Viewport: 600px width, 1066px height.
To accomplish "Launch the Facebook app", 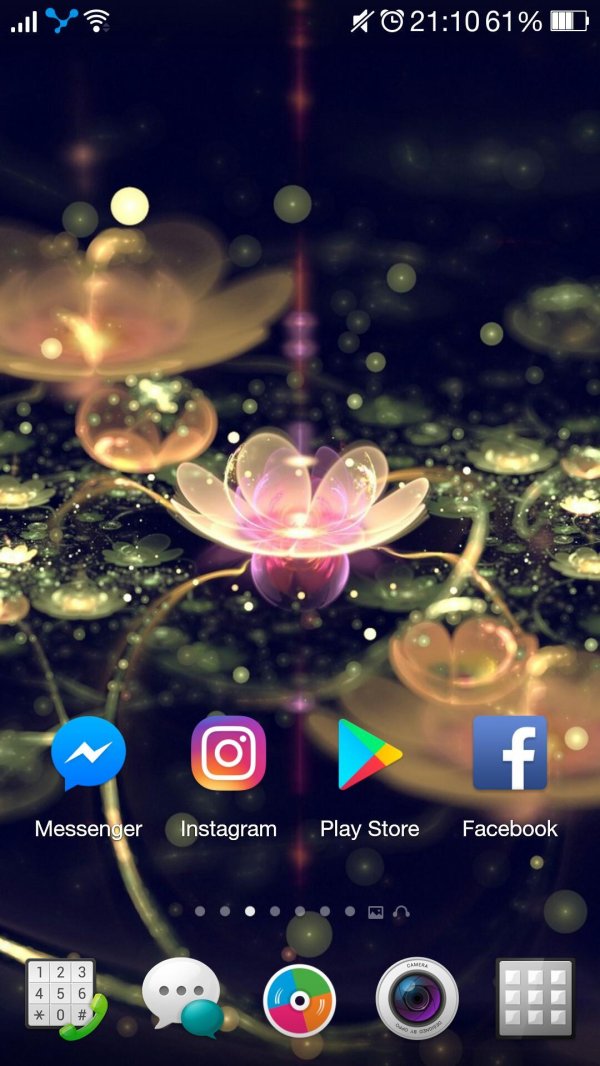I will (509, 754).
